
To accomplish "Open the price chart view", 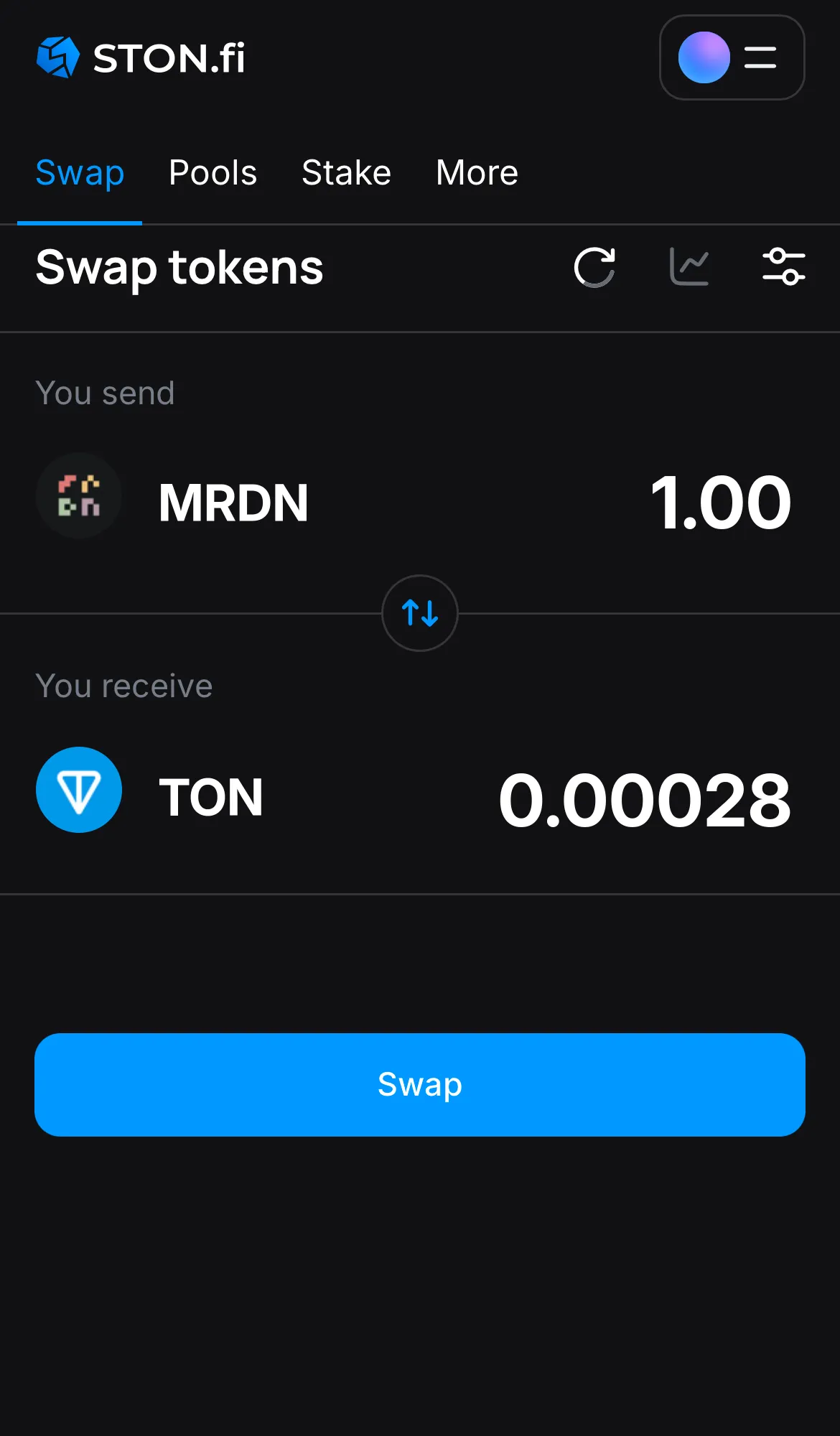I will (x=689, y=267).
